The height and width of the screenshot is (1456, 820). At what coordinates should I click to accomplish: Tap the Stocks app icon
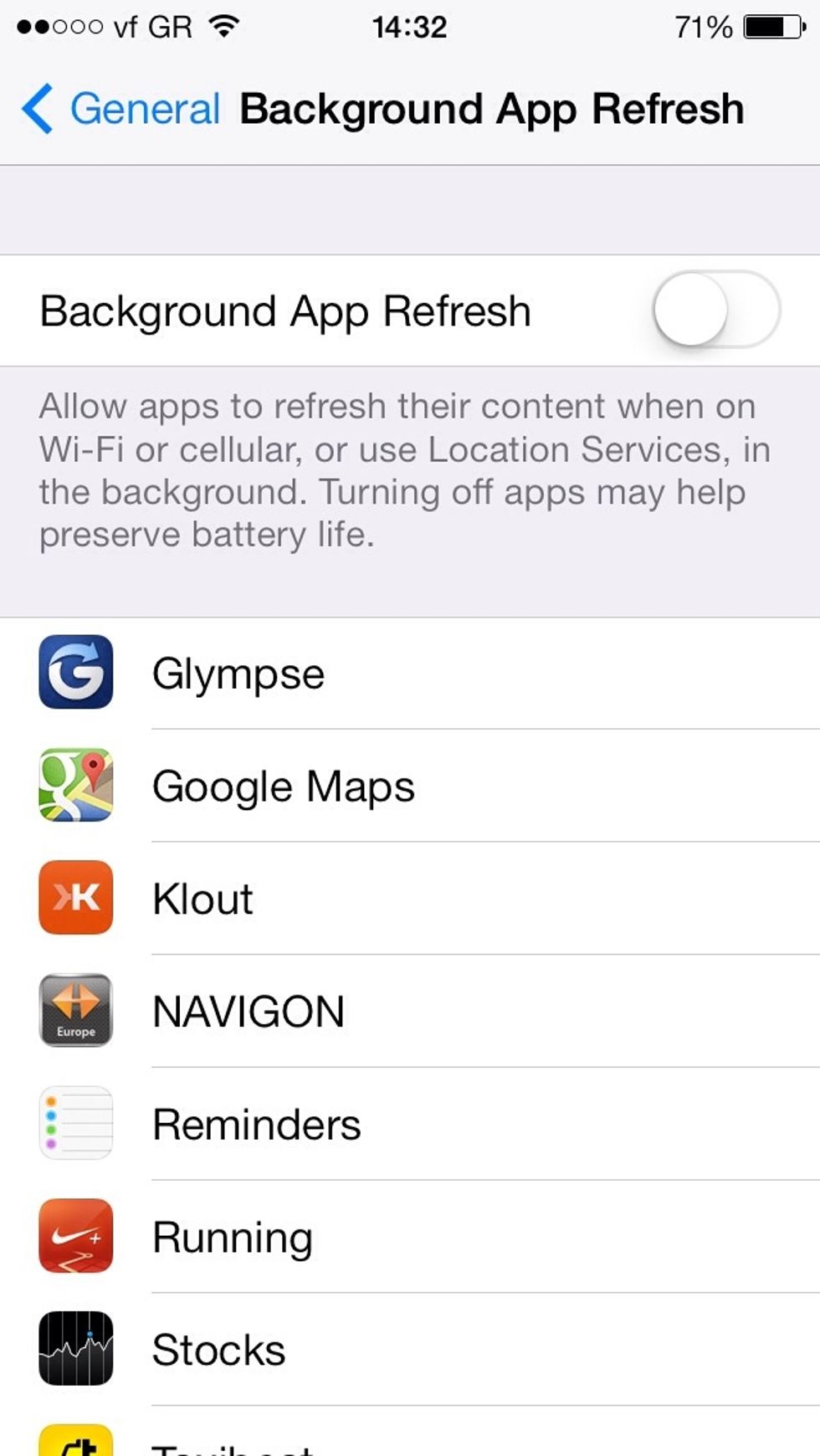pyautogui.click(x=75, y=1349)
